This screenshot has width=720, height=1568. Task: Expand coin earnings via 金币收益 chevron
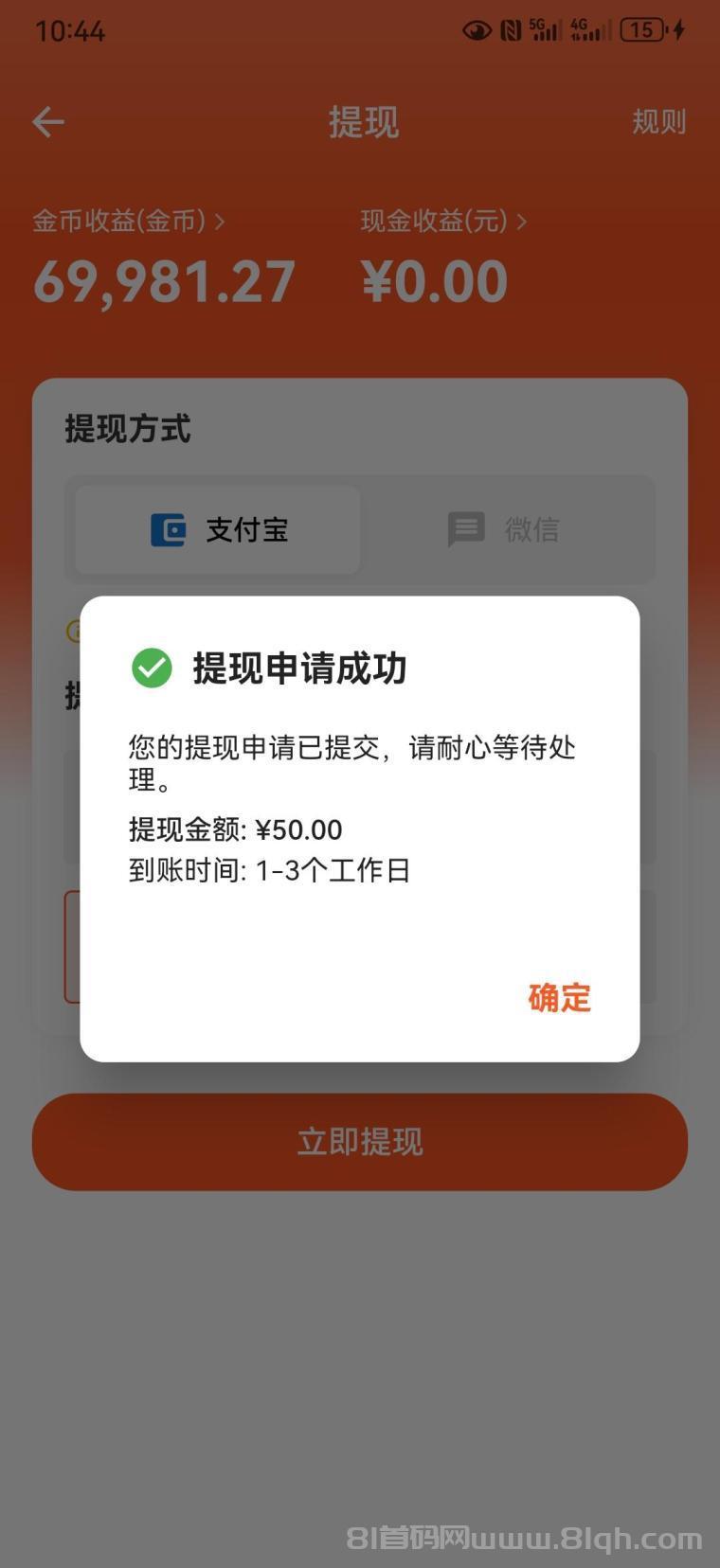click(221, 221)
